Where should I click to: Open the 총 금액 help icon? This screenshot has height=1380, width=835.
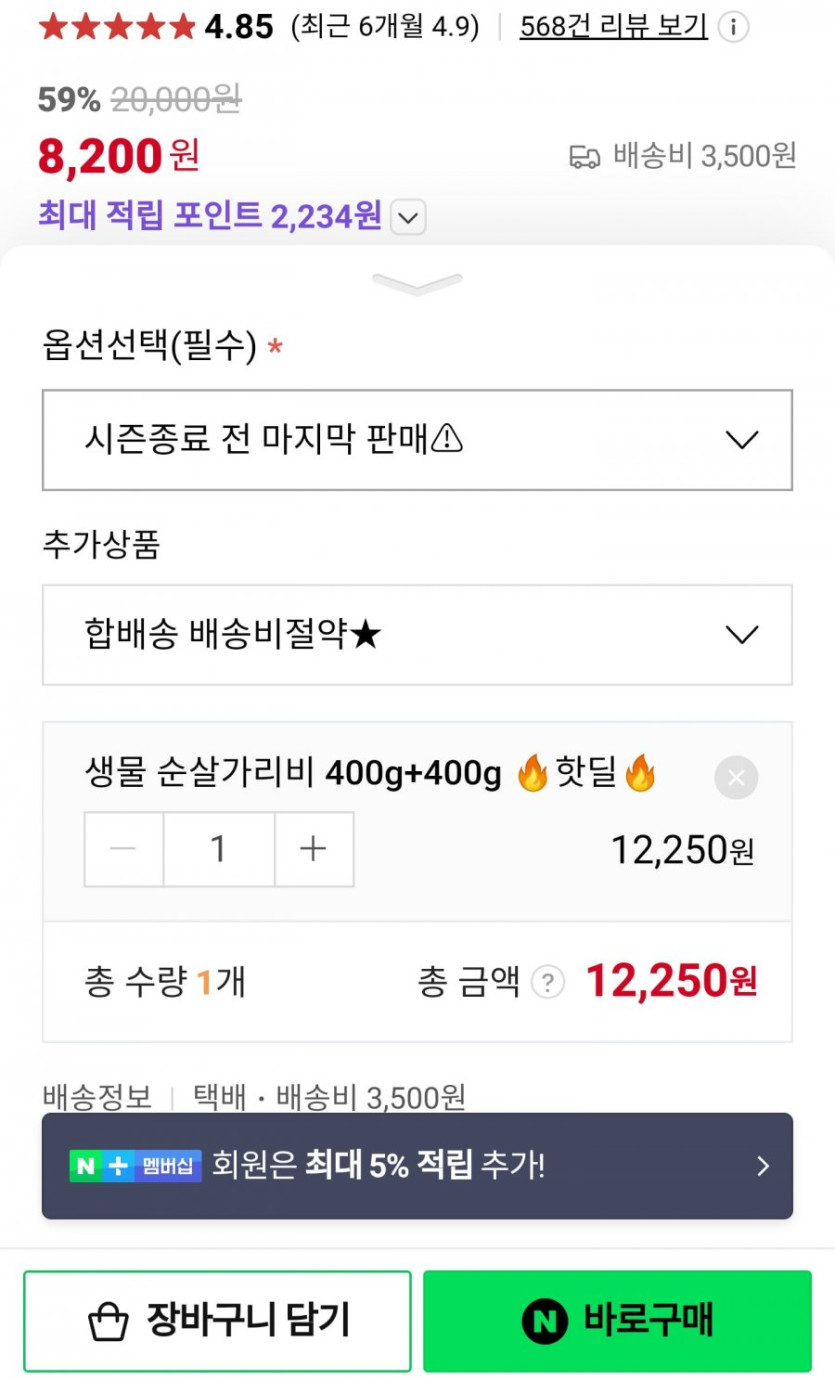547,983
